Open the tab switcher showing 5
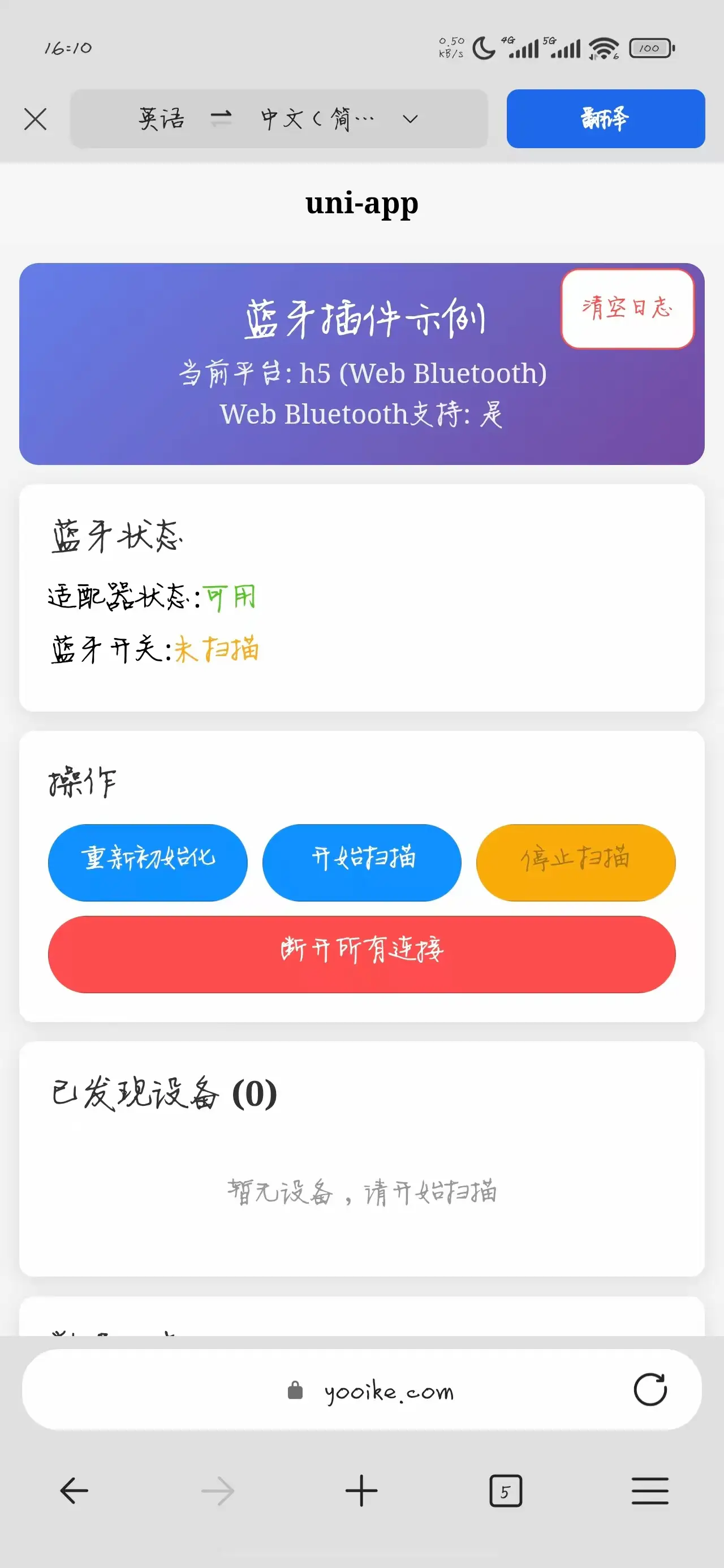The height and width of the screenshot is (1568, 724). [x=506, y=1491]
